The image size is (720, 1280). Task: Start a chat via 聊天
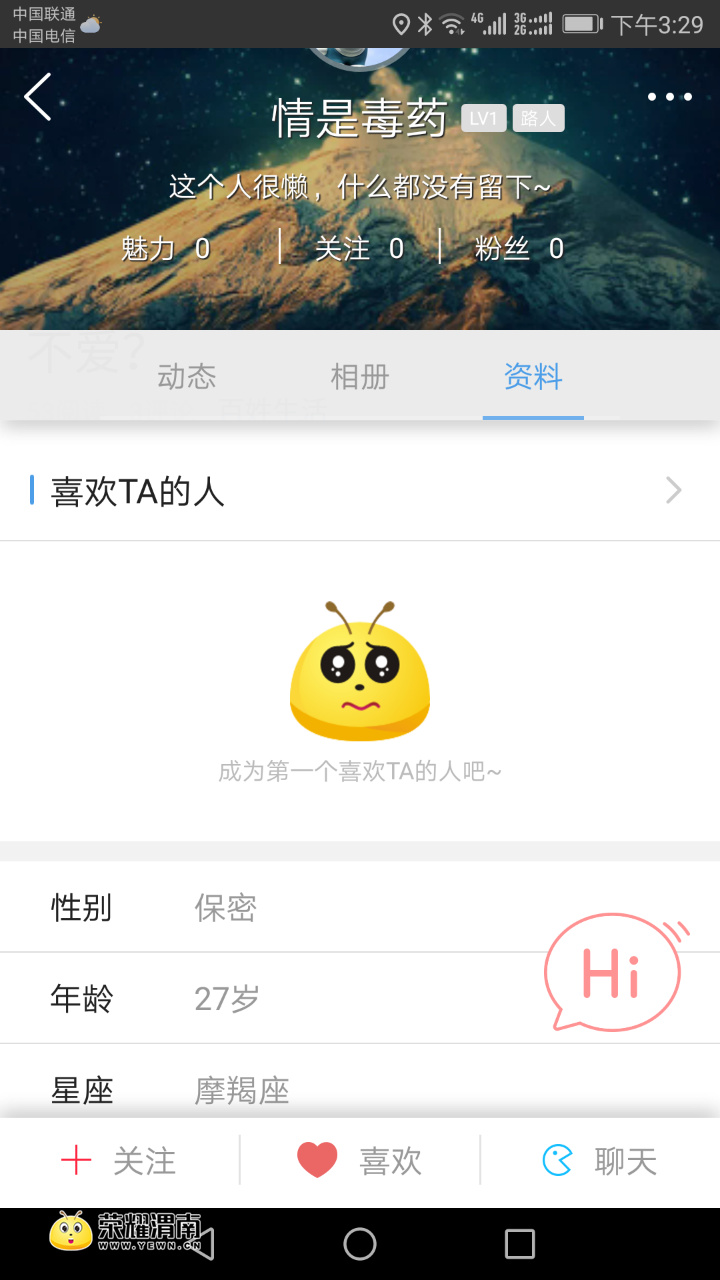point(600,1161)
